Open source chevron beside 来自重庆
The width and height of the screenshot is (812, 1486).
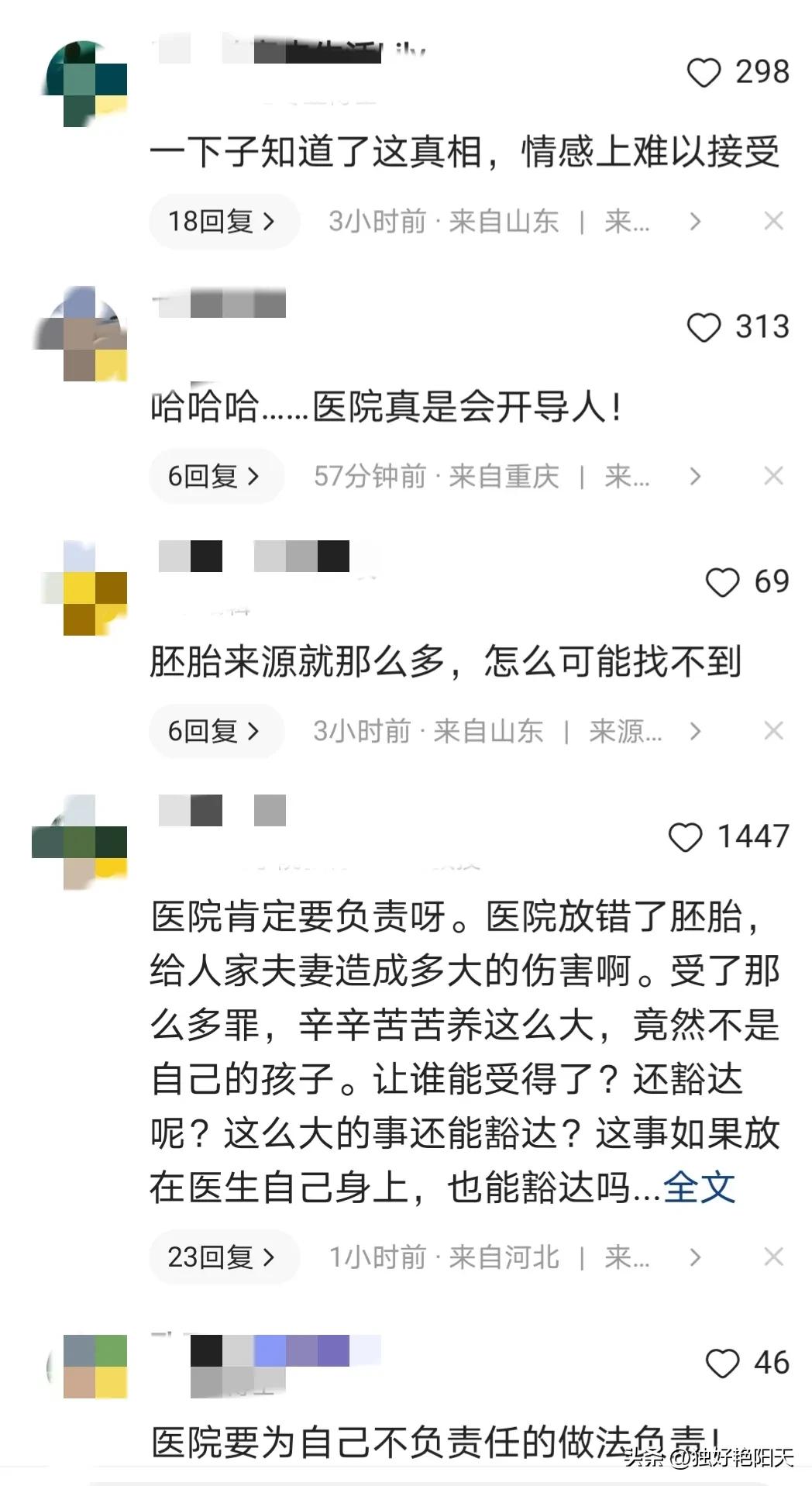click(x=695, y=476)
